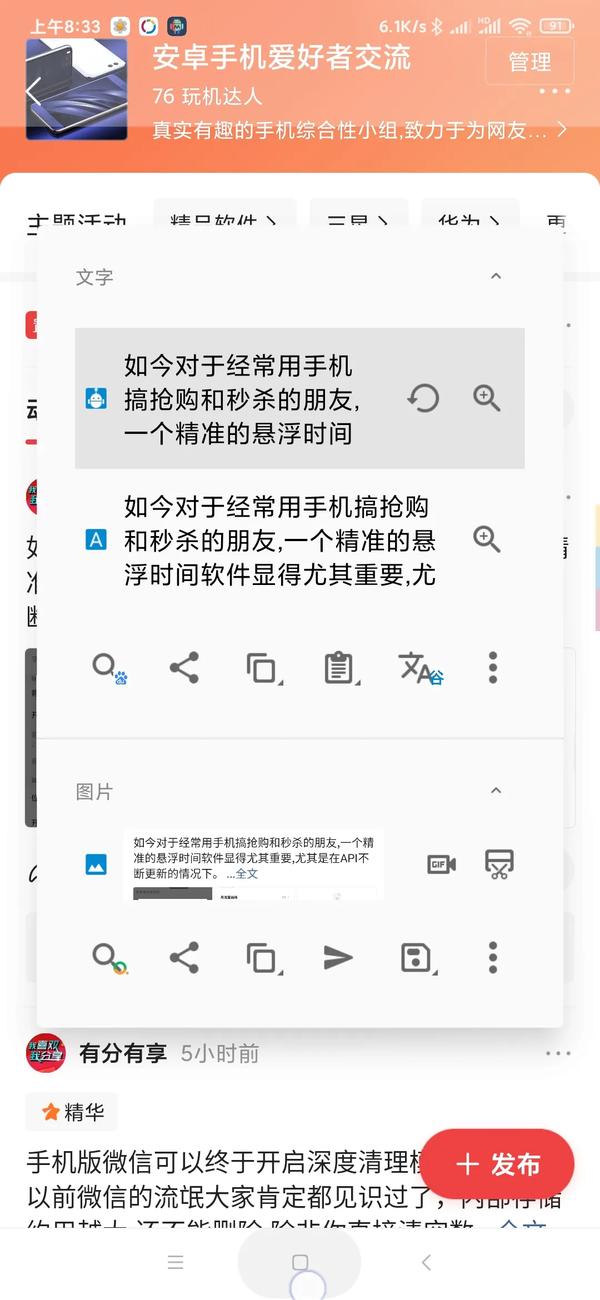This screenshot has height=1300, width=600.
Task: Go back with system navigation arrow
Action: (x=426, y=1263)
